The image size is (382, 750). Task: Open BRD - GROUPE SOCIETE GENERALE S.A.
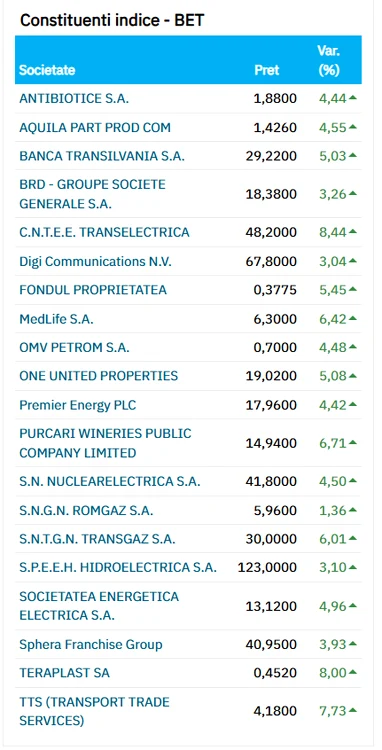(92, 194)
